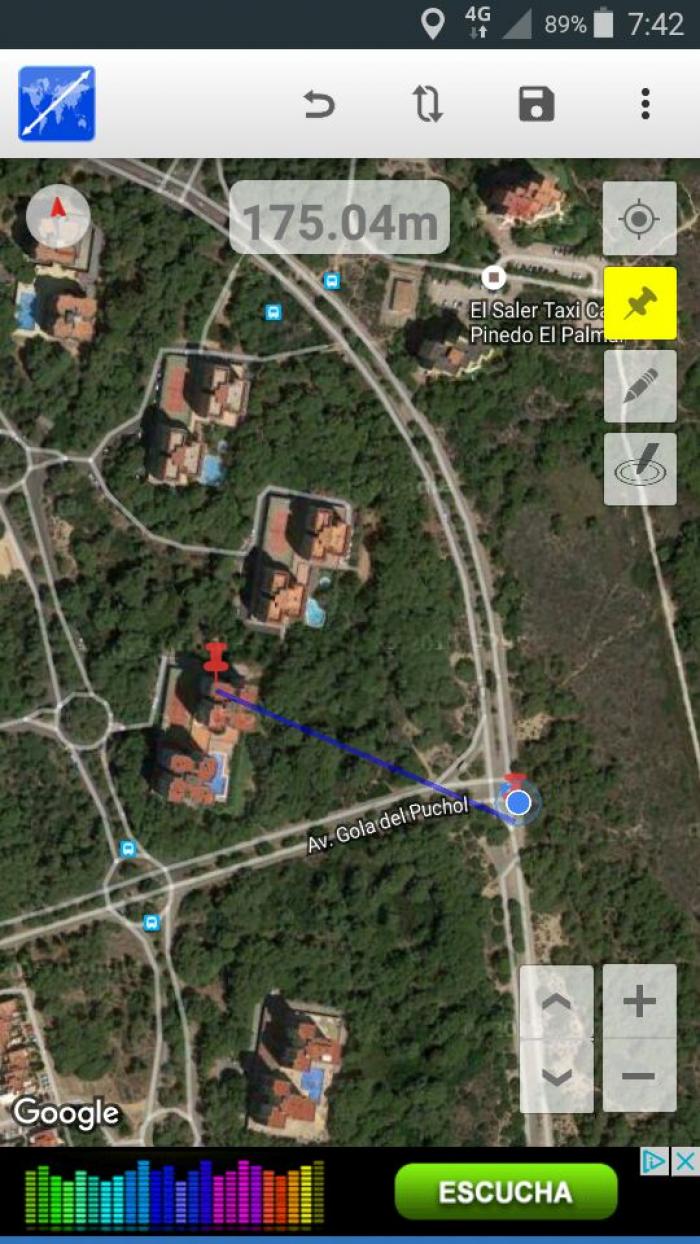This screenshot has width=700, height=1244.
Task: Tap the compass to reset map orientation
Action: point(58,216)
